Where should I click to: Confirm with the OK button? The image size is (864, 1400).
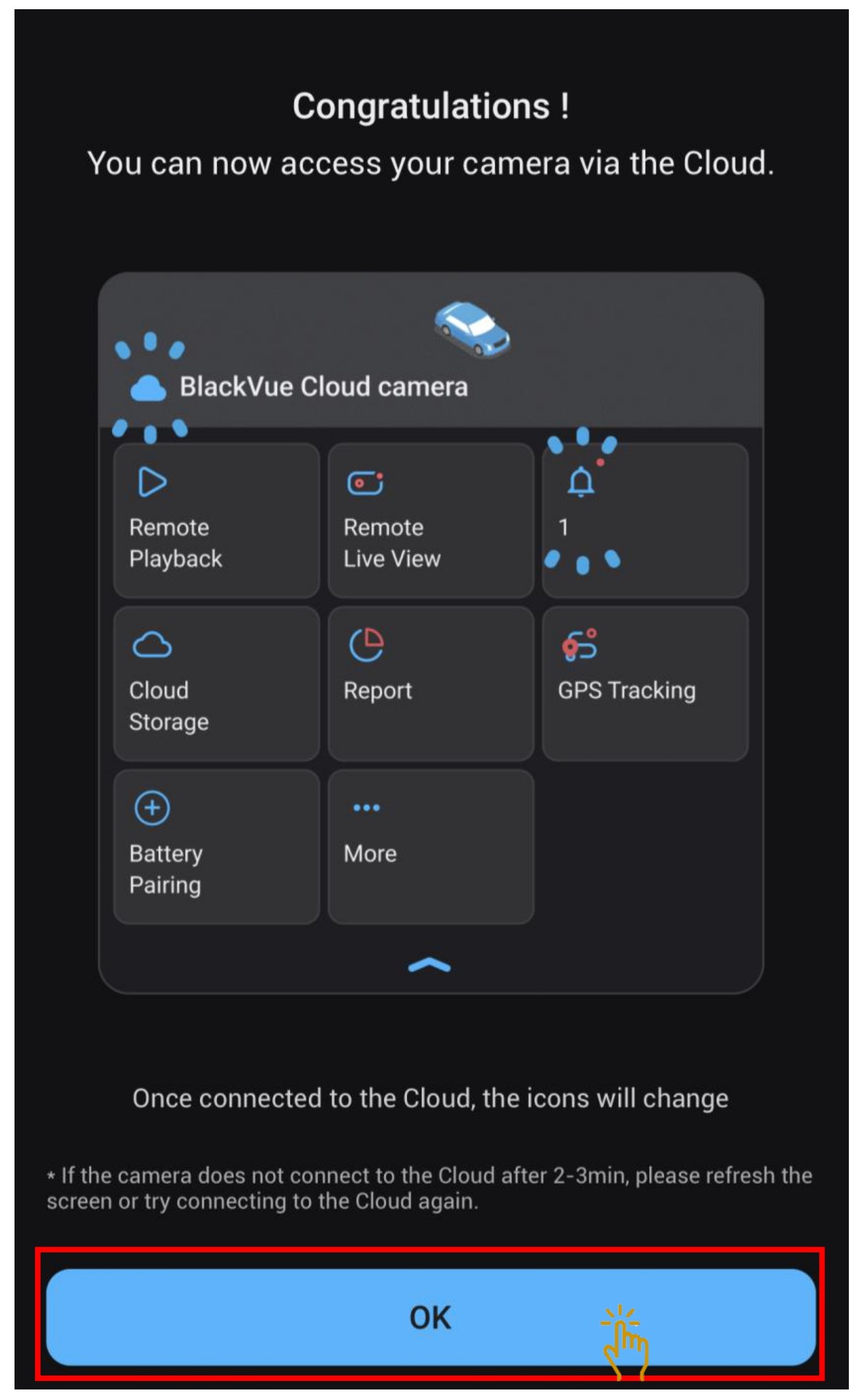point(430,1318)
